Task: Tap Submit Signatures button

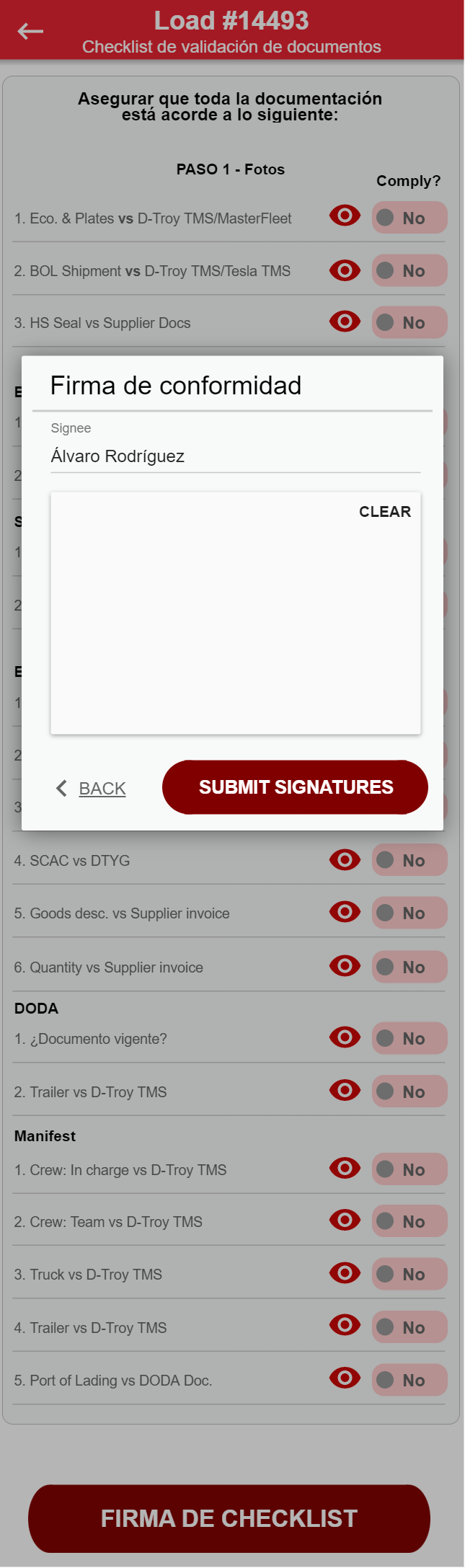Action: [x=295, y=787]
